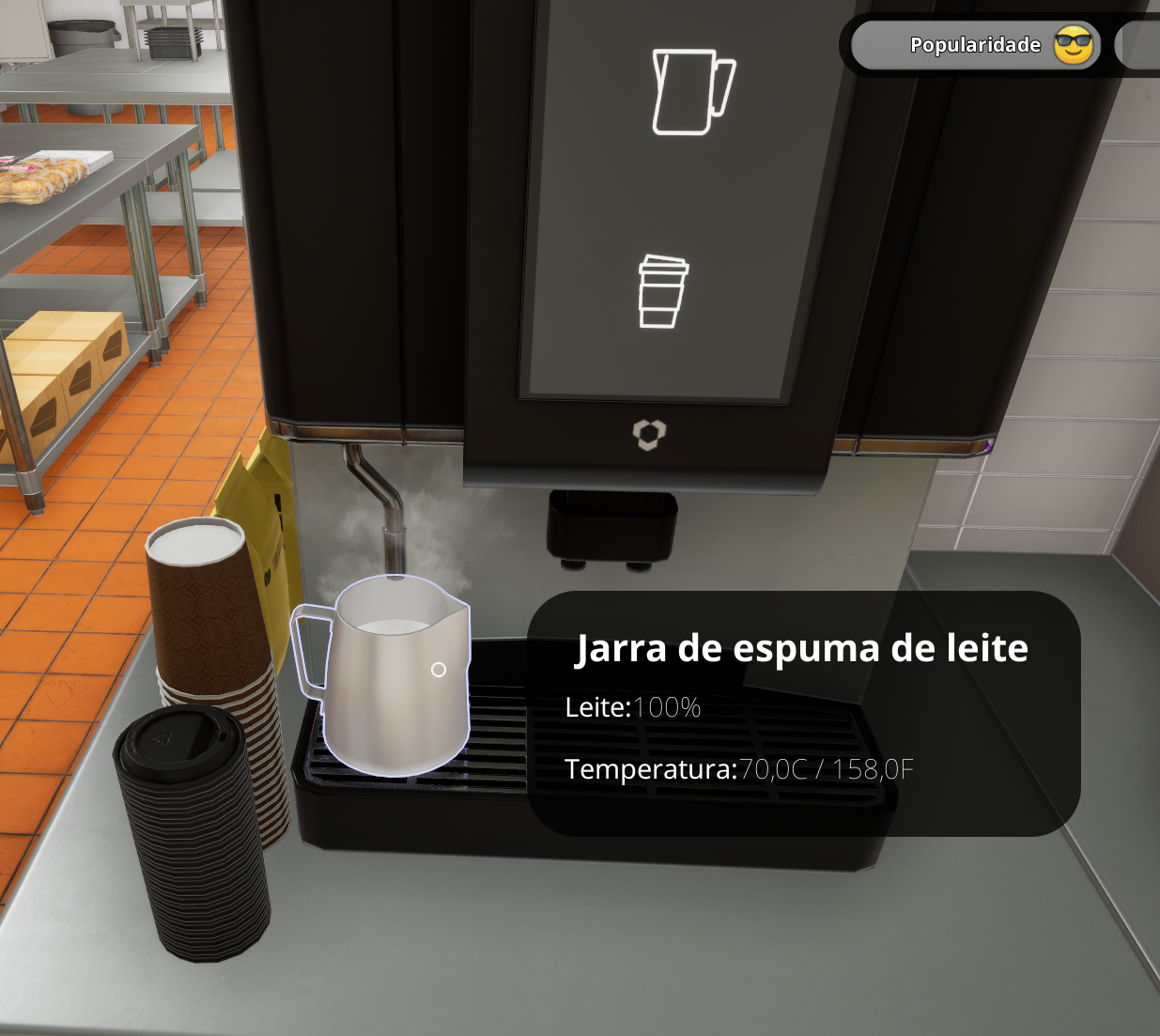
Task: Tap the takeaway cup icon on machine screen
Action: click(x=663, y=291)
